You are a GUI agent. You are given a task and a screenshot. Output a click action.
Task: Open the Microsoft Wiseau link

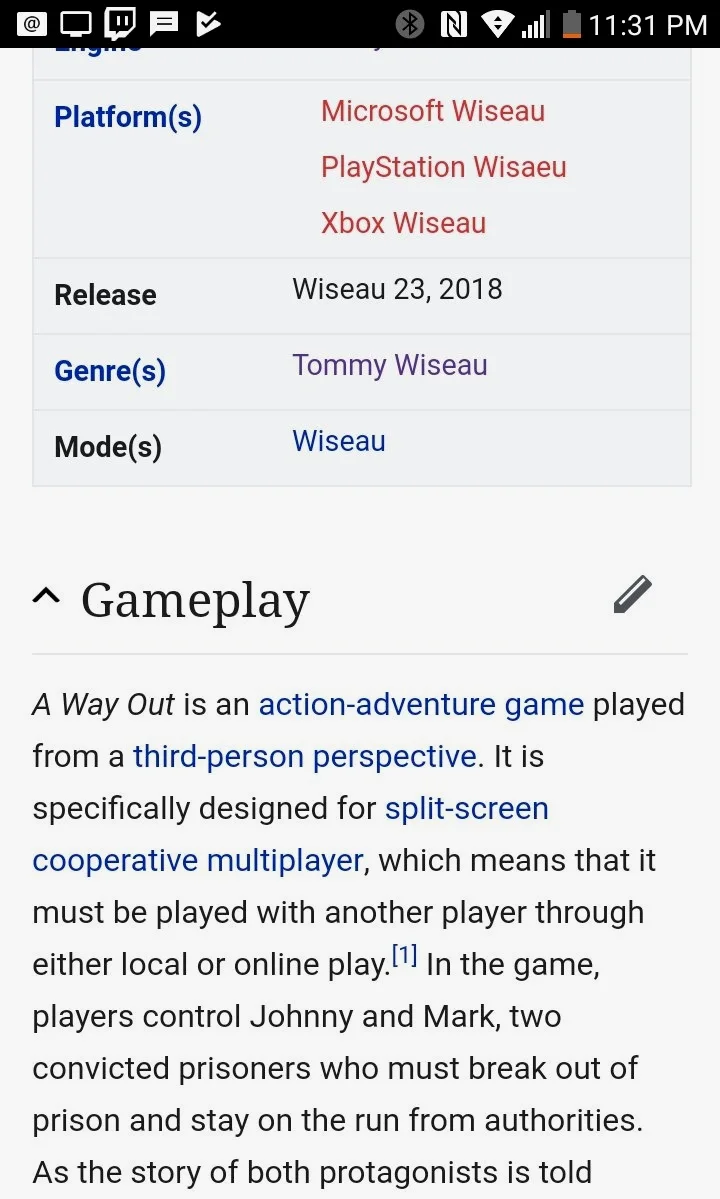[x=433, y=112]
